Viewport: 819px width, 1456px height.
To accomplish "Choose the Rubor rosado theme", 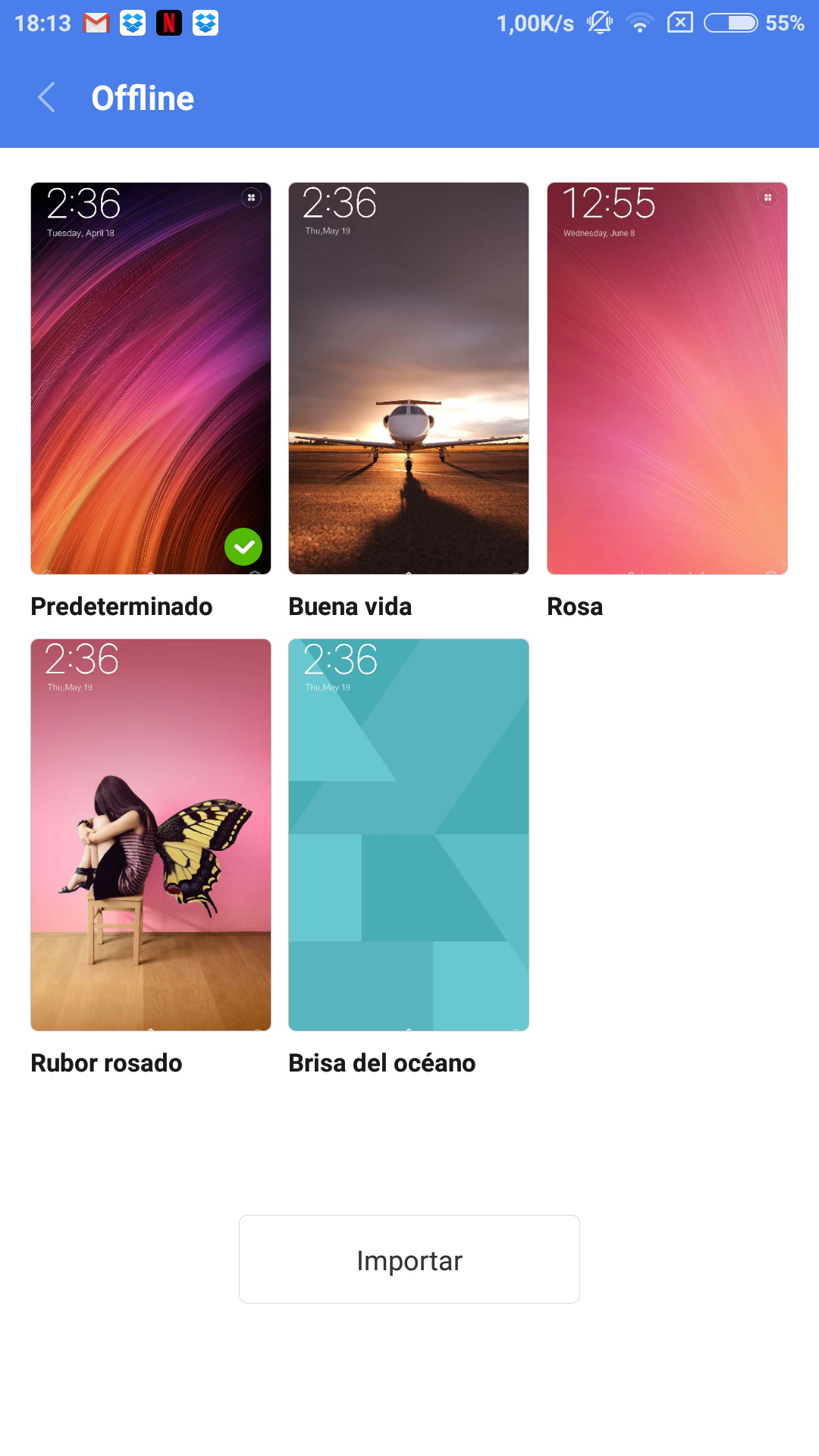I will (x=151, y=834).
